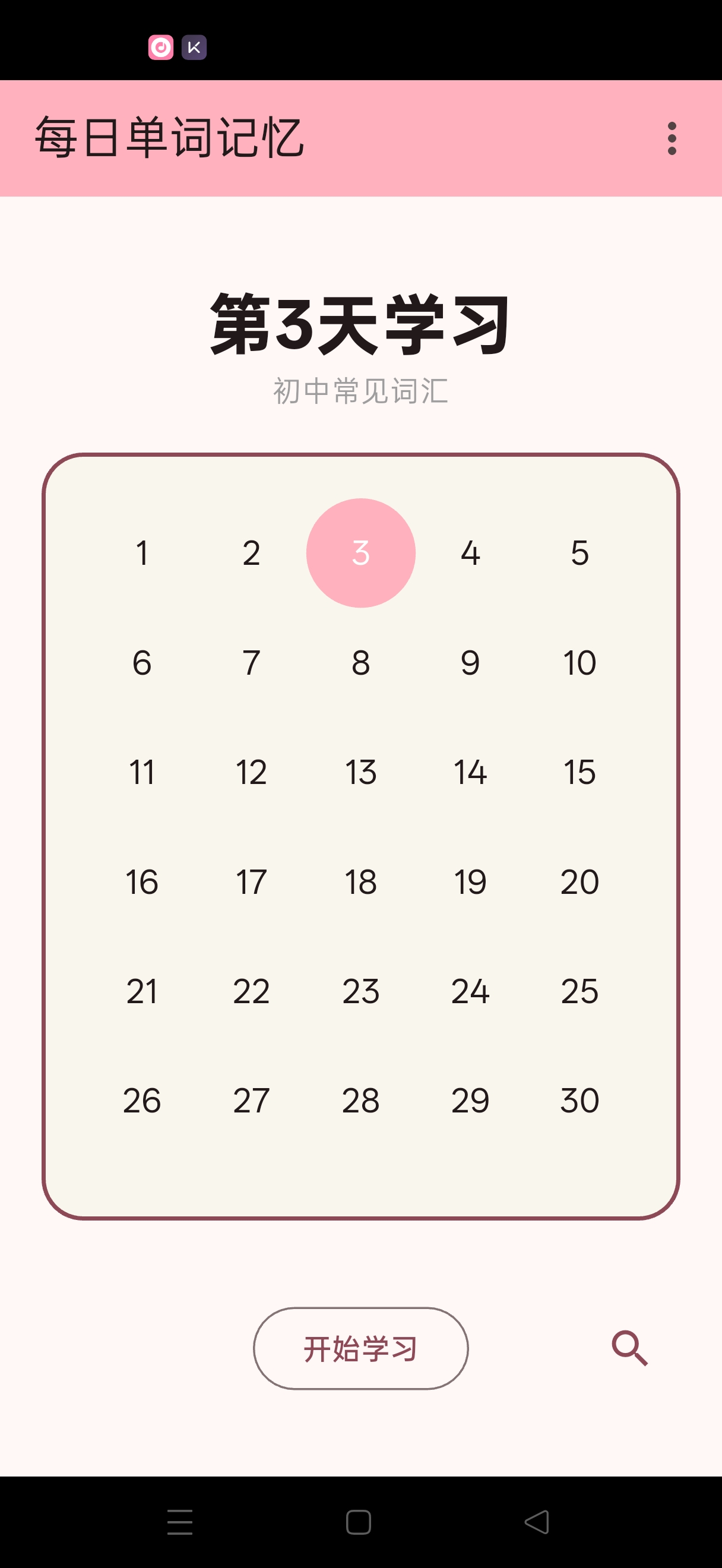Go to the system home button
This screenshot has height=1568, width=722.
click(358, 1522)
